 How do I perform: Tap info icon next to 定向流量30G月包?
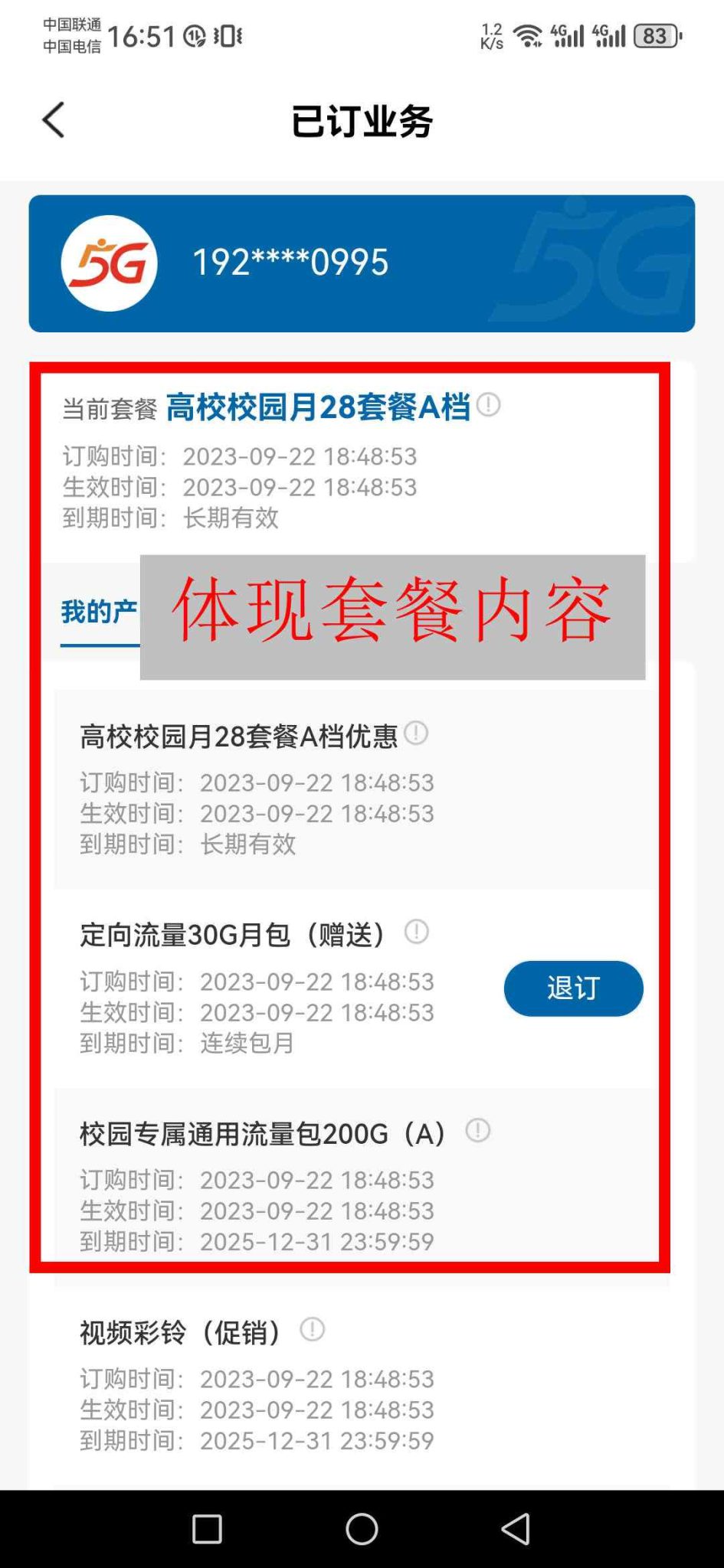(x=415, y=933)
